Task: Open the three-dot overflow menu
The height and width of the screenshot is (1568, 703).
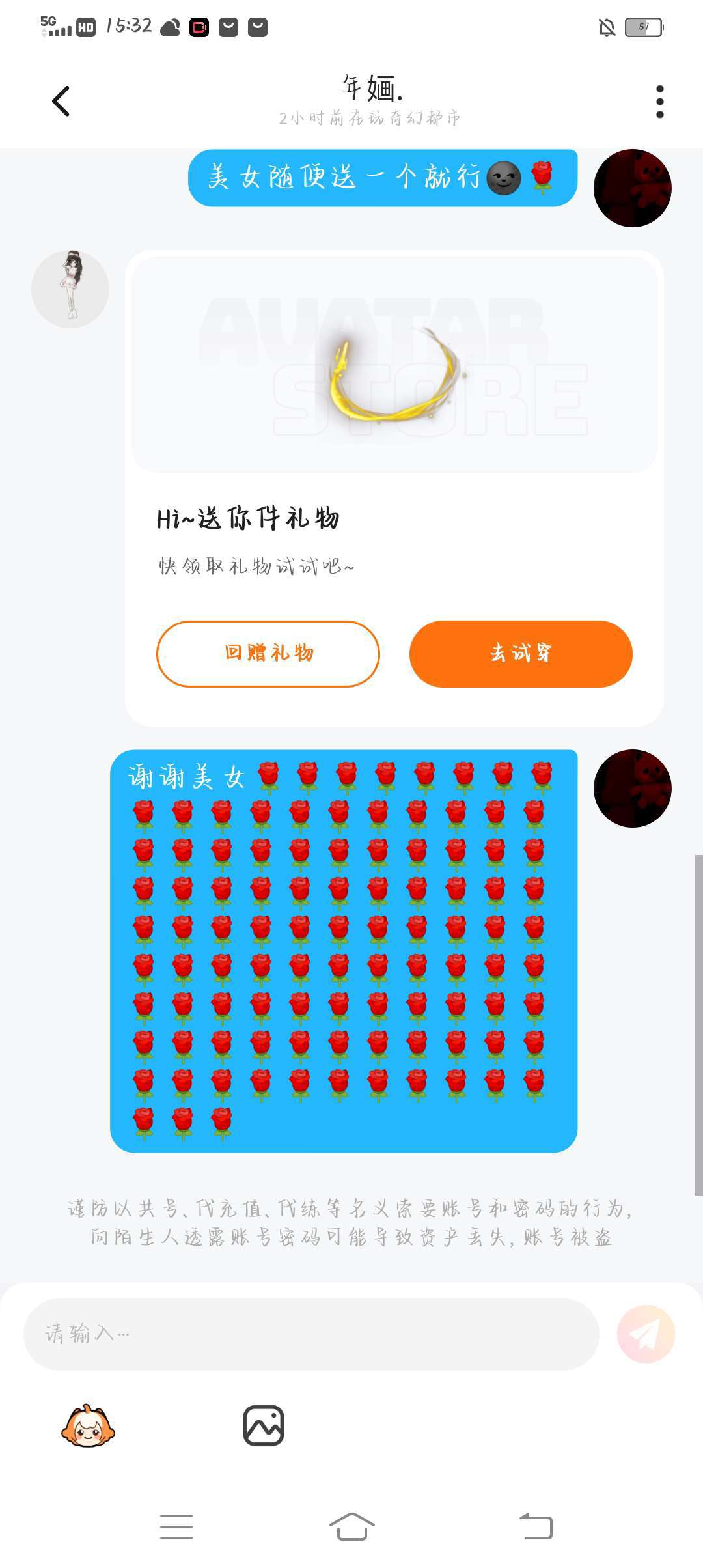Action: point(659,102)
